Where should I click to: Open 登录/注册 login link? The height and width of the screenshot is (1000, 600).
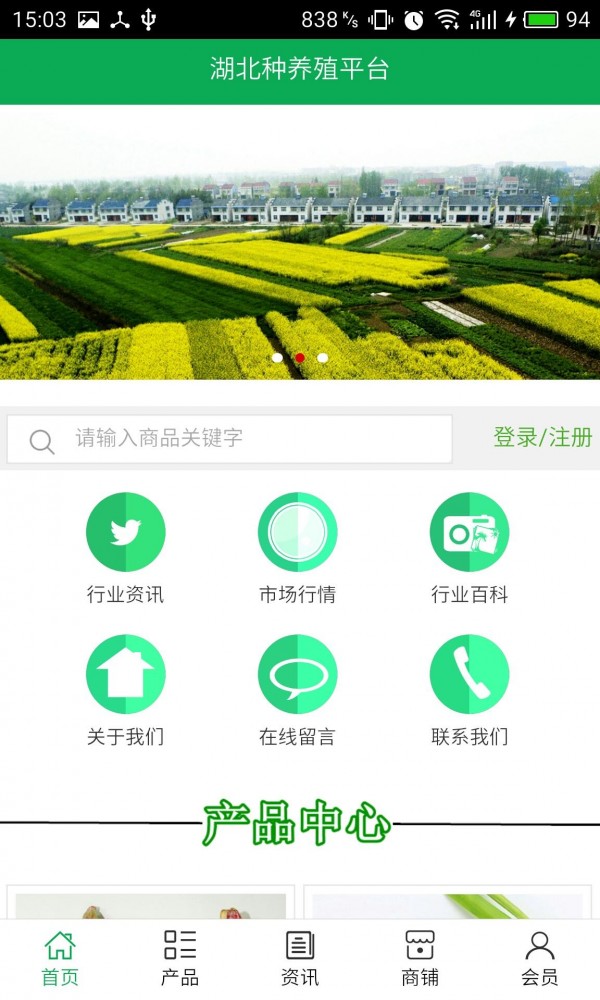click(542, 437)
